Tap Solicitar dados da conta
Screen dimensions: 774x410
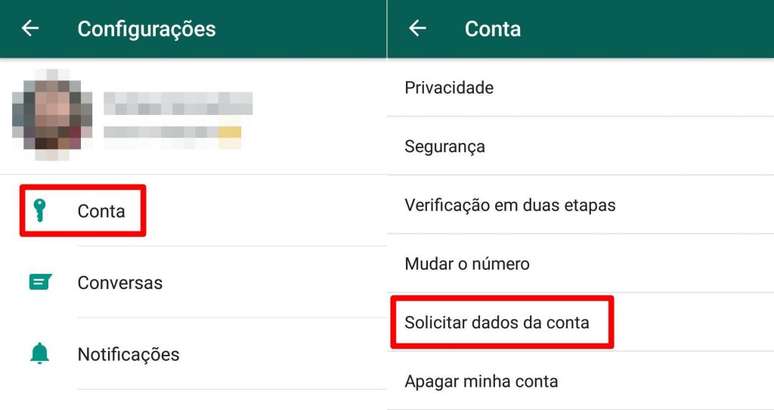pos(498,323)
